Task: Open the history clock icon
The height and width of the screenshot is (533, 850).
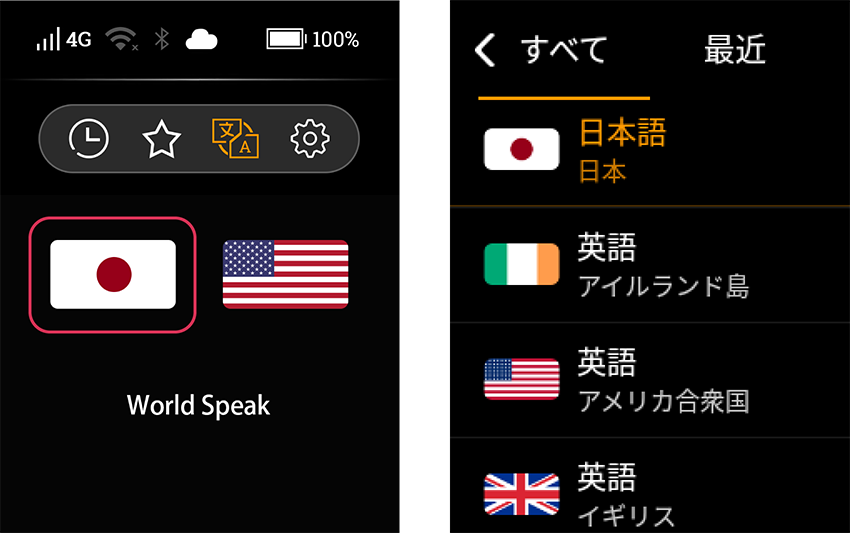Action: 89,139
